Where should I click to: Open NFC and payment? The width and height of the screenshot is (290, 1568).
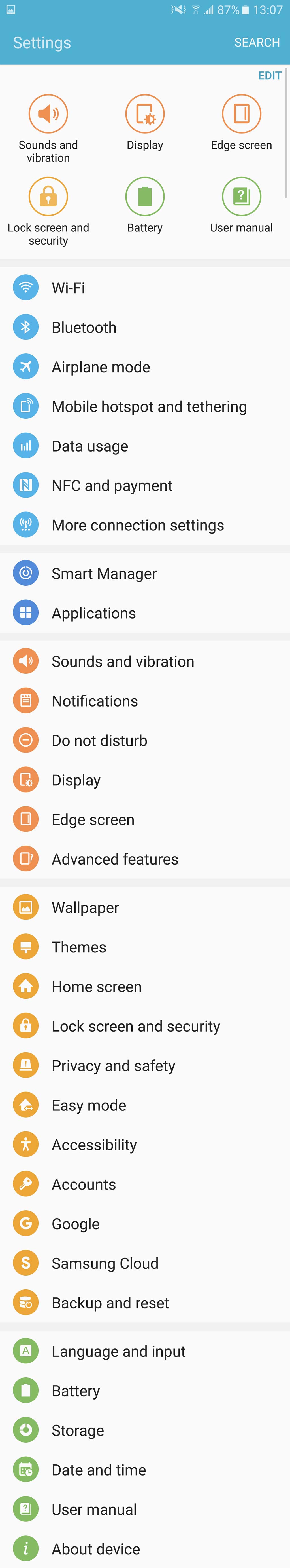tap(112, 486)
